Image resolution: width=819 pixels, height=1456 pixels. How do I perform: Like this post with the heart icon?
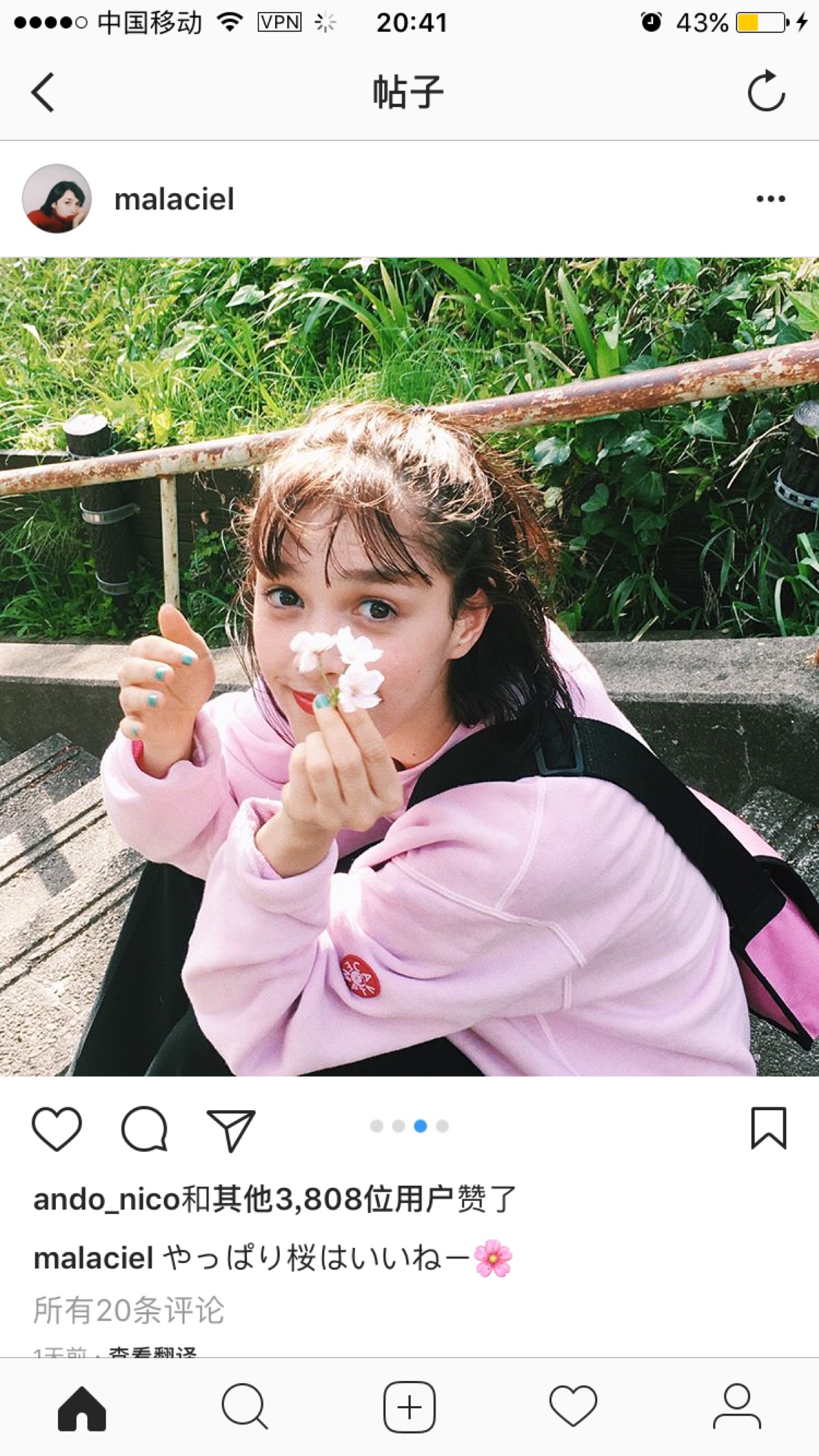point(57,1129)
